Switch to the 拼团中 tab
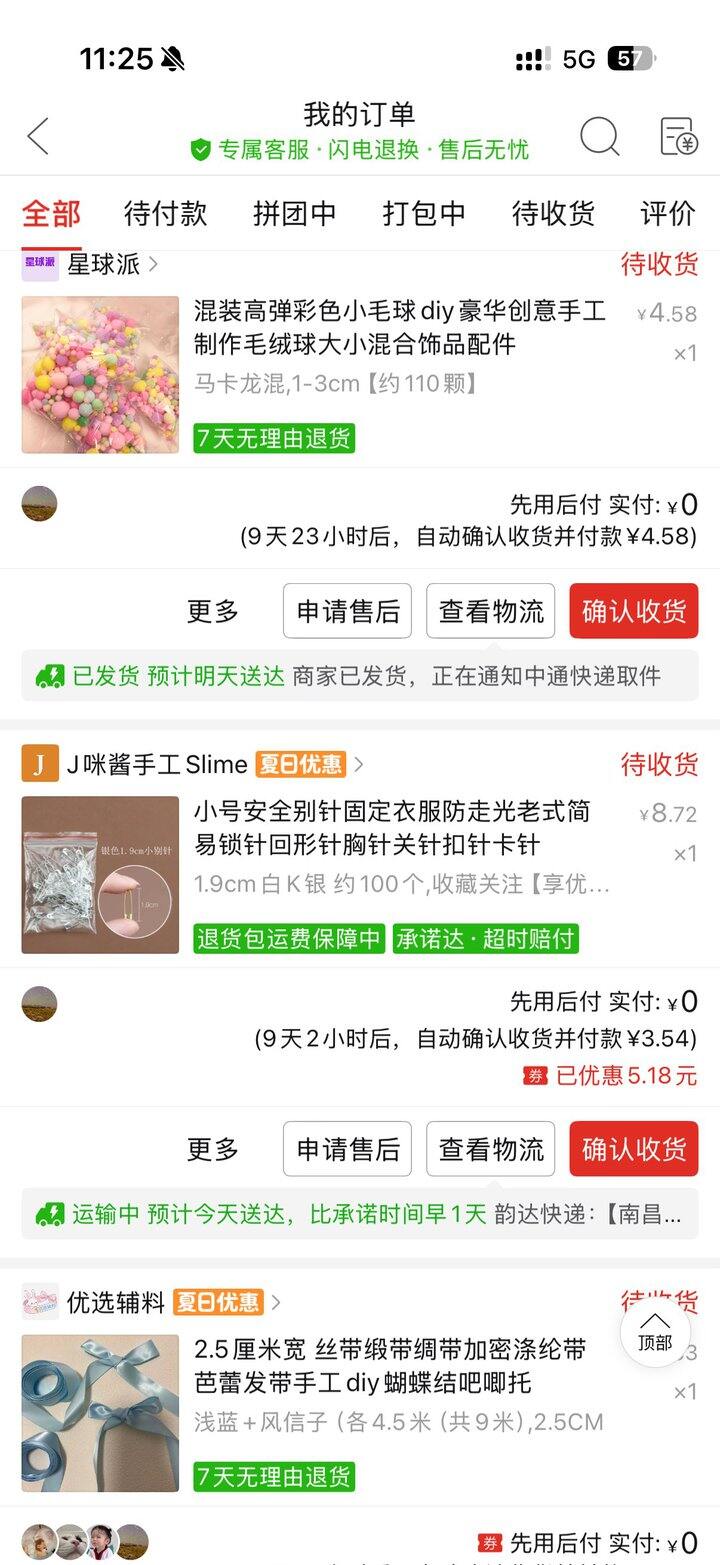Image resolution: width=720 pixels, height=1565 pixels. [294, 213]
